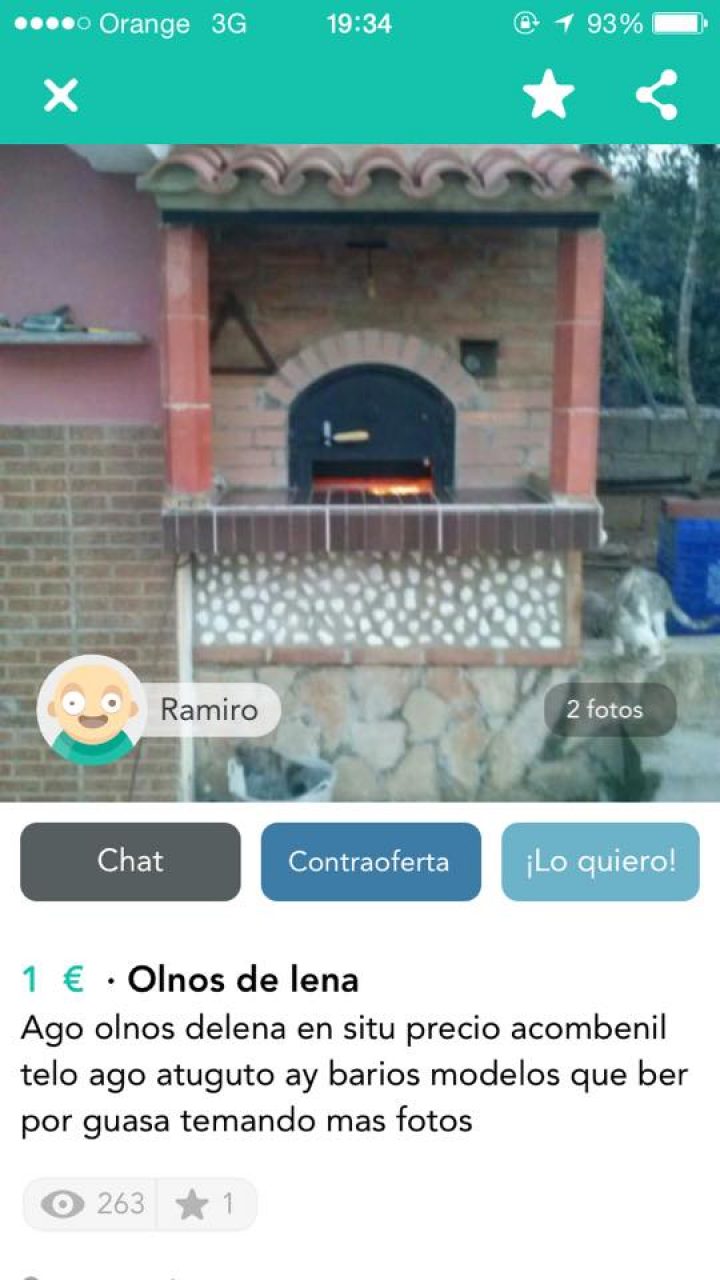The image size is (720, 1280).
Task: Toggle favorite on this listing with the star
Action: pyautogui.click(x=548, y=96)
